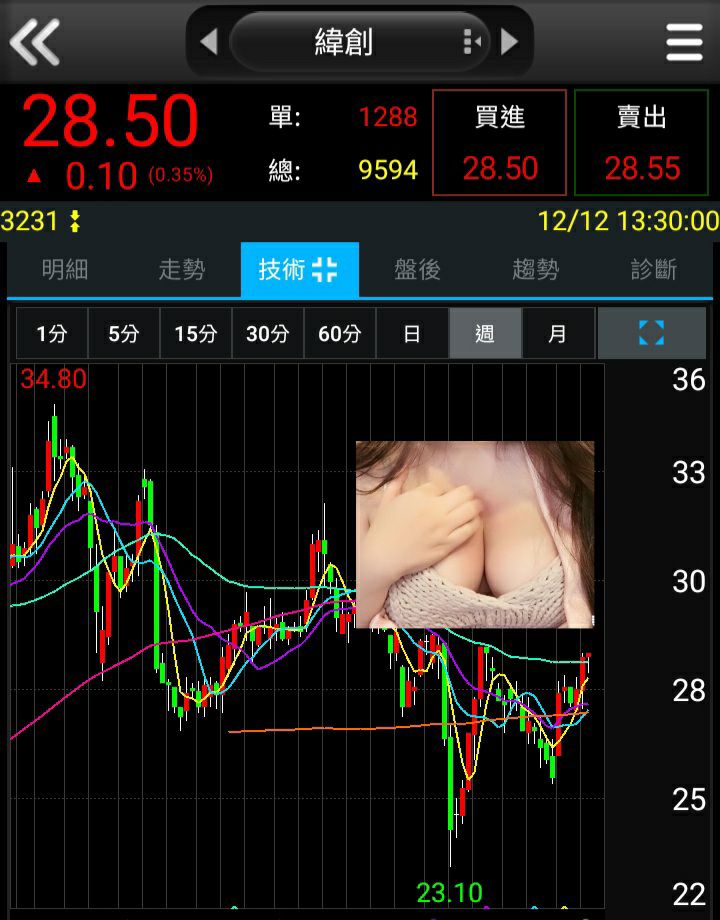The width and height of the screenshot is (720, 920).
Task: Open the 診斷 diagnosis tab
Action: coord(656,268)
